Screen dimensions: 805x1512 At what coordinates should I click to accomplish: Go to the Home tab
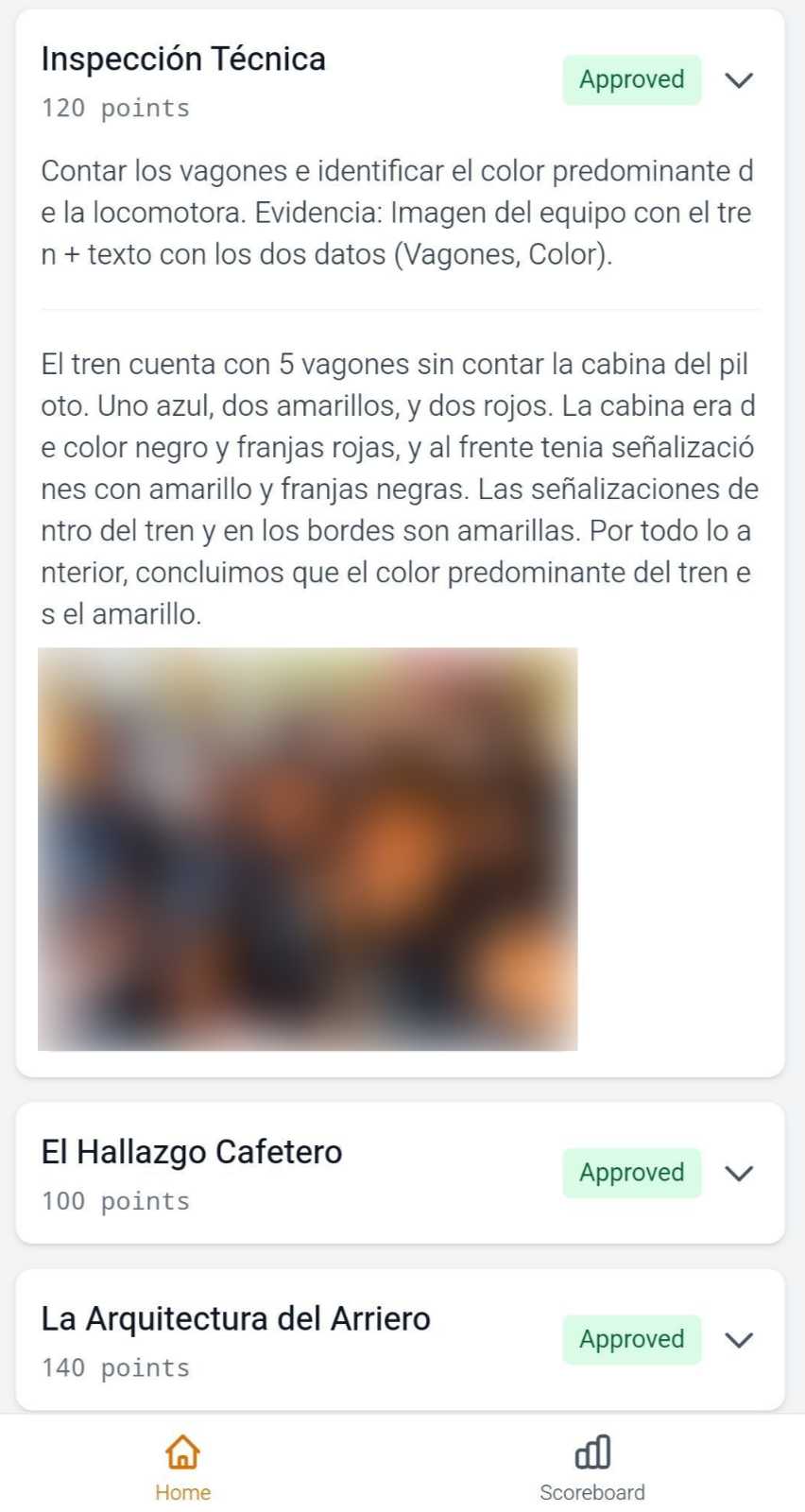click(183, 1467)
